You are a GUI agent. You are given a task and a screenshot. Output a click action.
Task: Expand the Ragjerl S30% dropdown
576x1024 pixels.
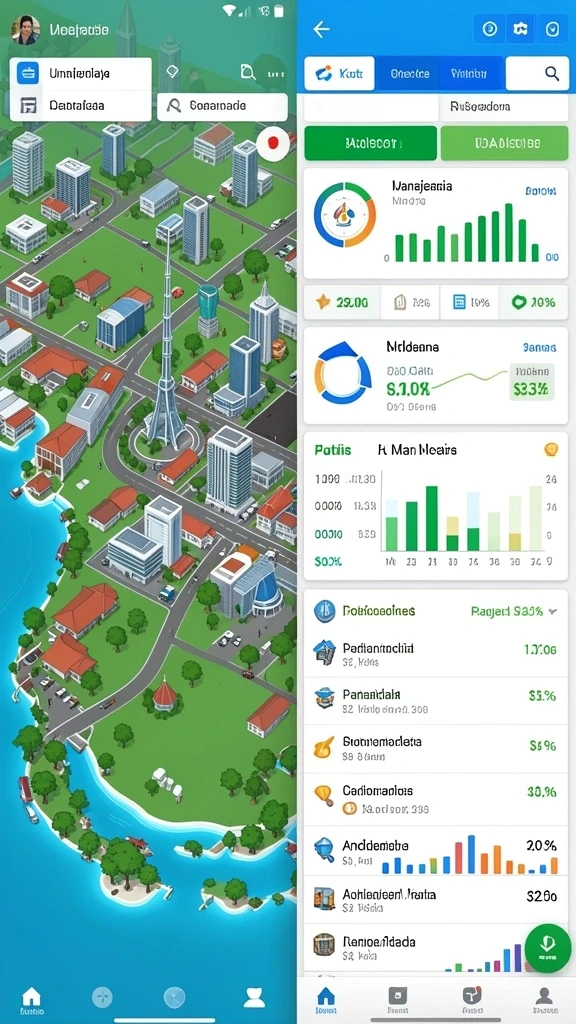514,611
